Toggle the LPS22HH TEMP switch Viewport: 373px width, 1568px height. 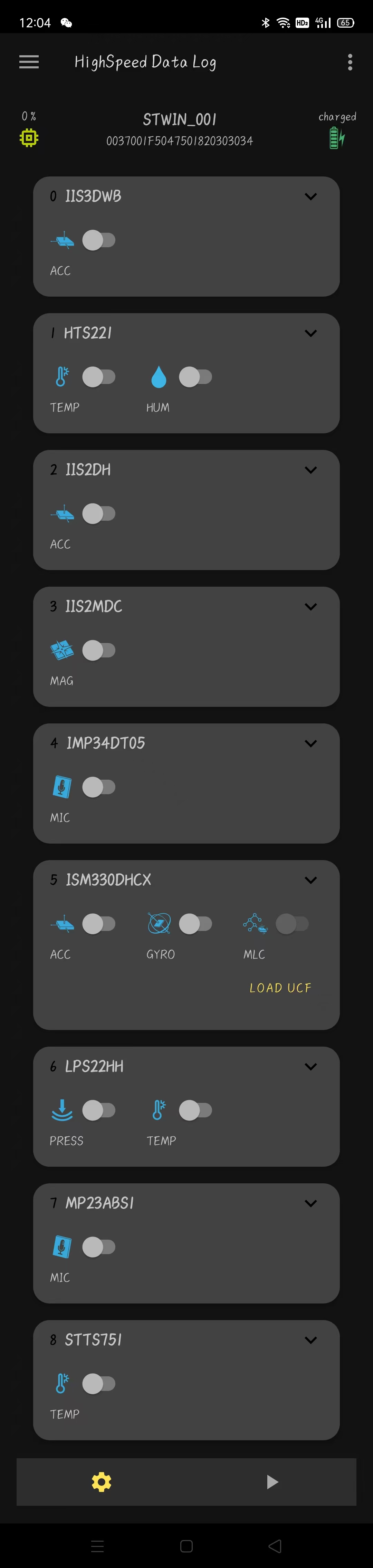(x=195, y=1110)
